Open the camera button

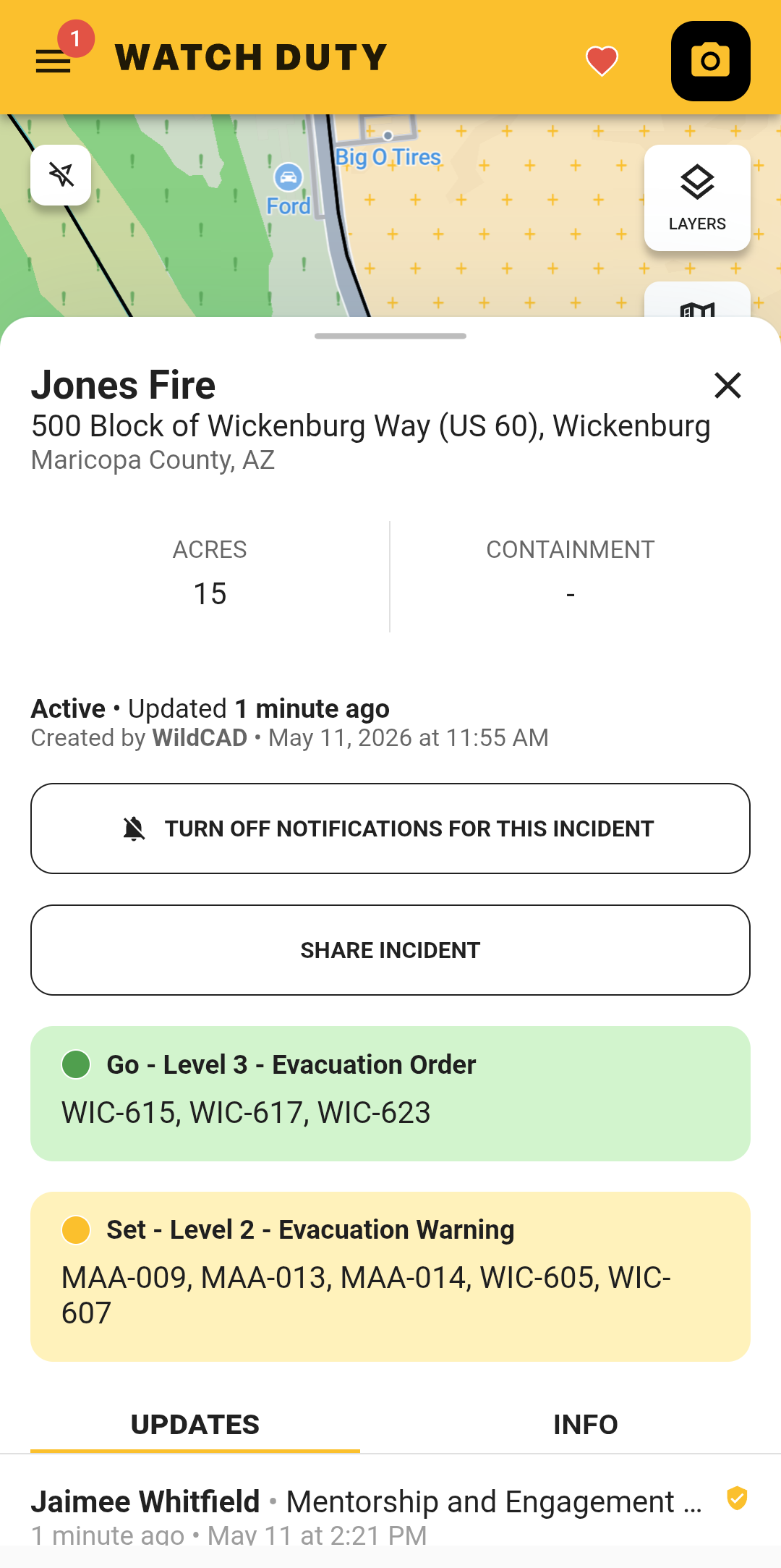click(710, 61)
